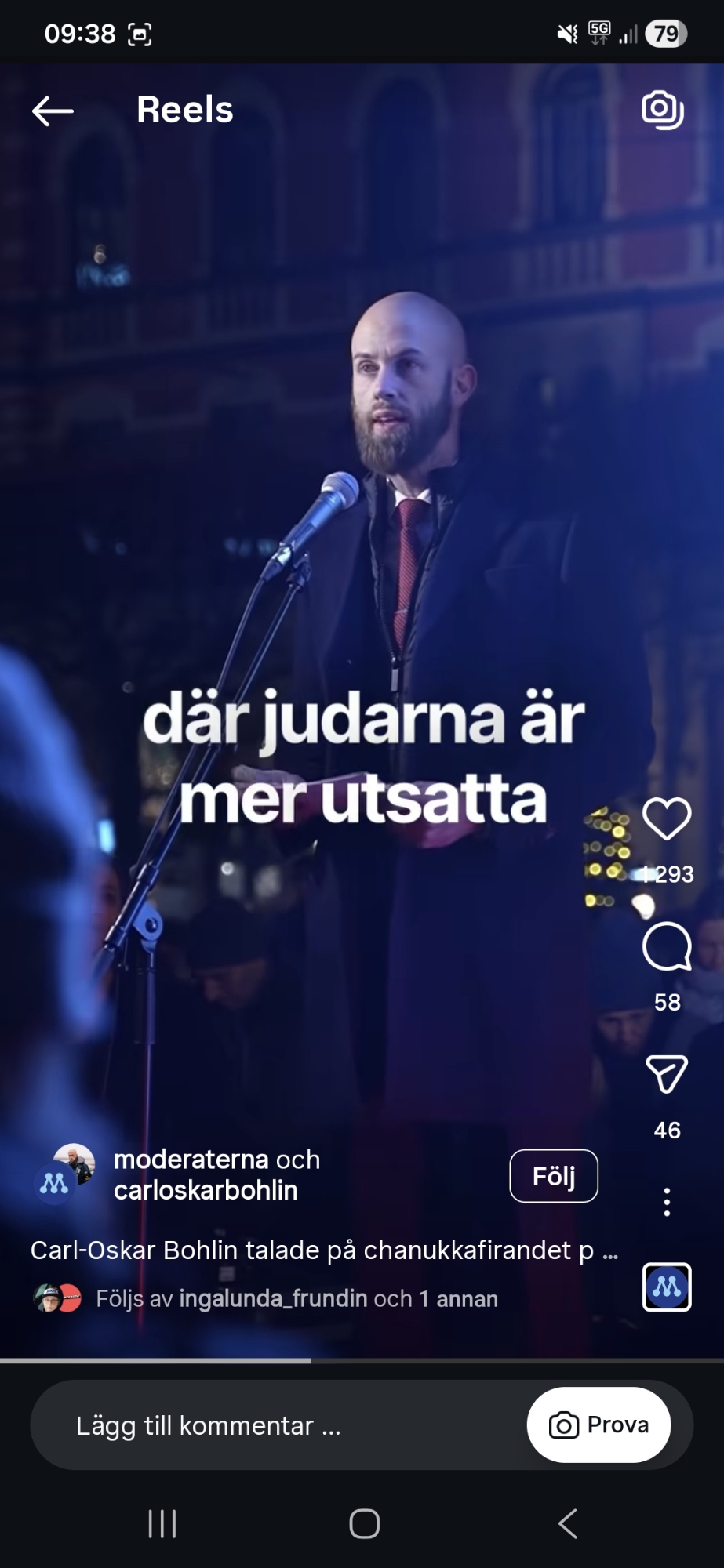Like this reel with the heart icon

(667, 819)
